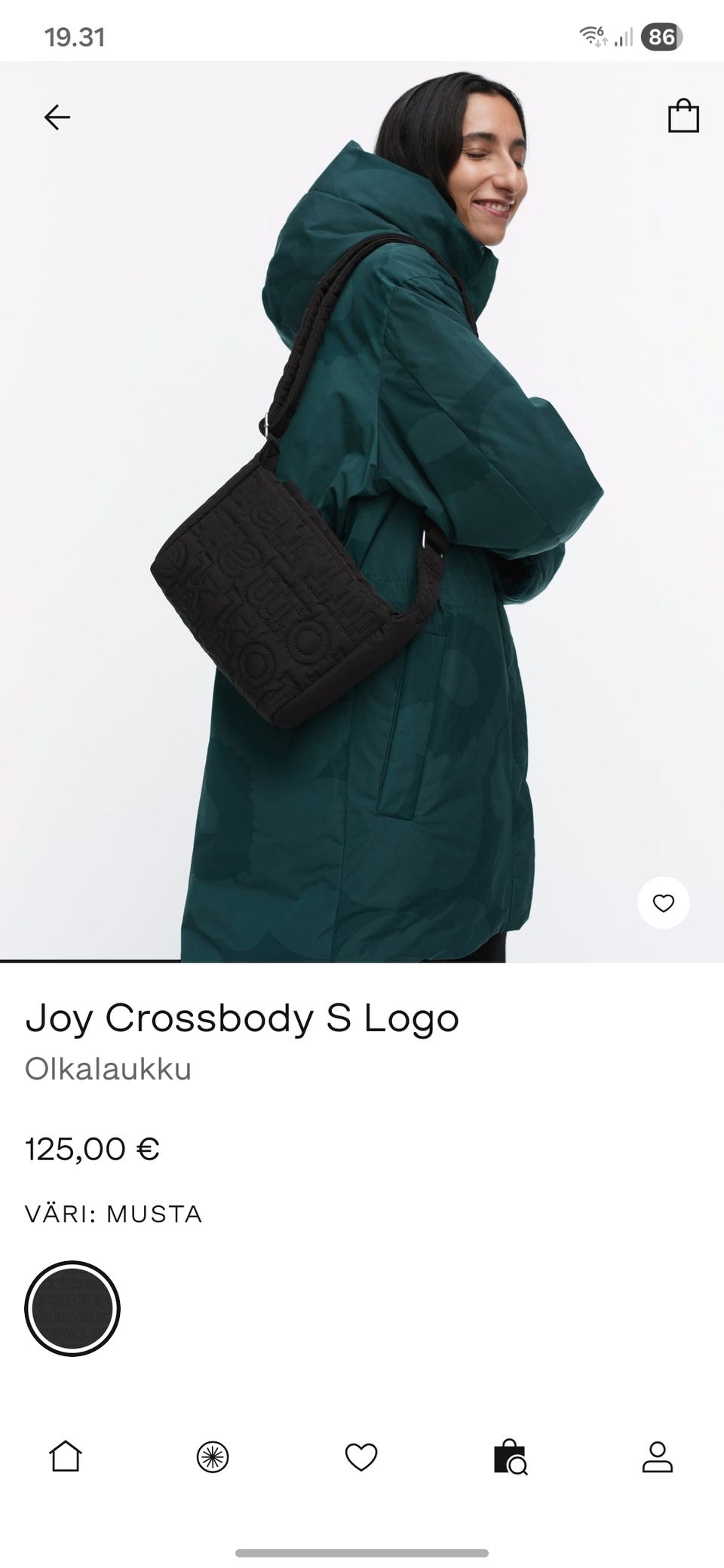Open the product photo of the bag
The image size is (724, 1568).
pyautogui.click(x=362, y=511)
